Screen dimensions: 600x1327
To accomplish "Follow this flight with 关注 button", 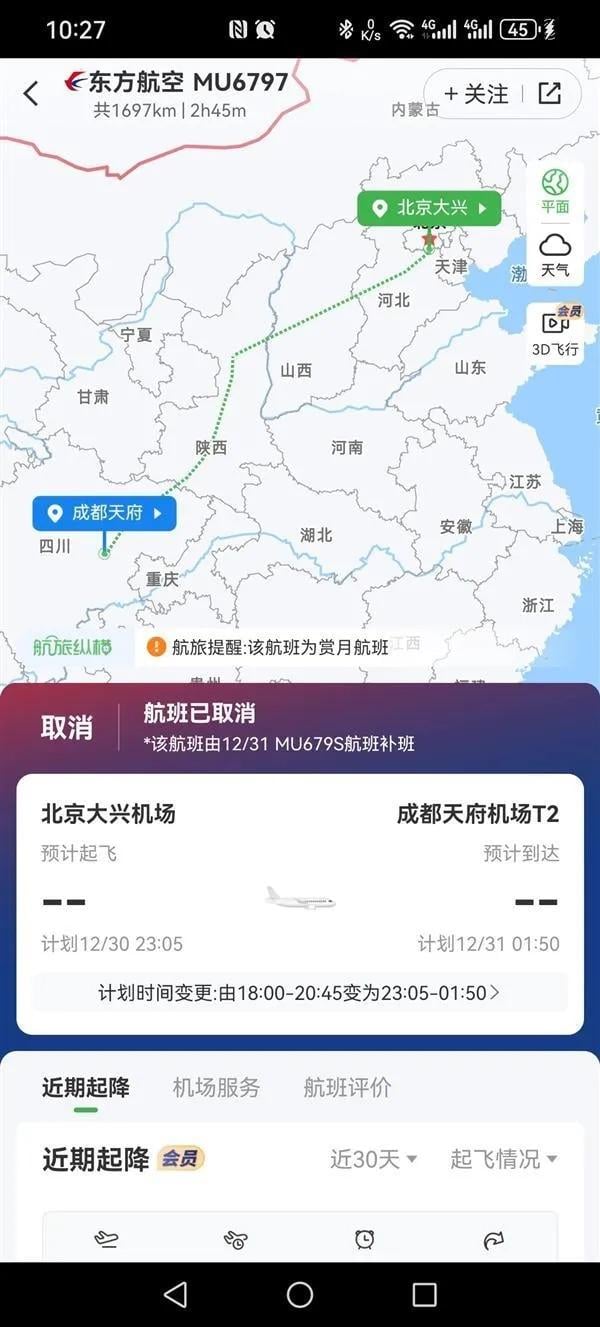I will click(476, 94).
